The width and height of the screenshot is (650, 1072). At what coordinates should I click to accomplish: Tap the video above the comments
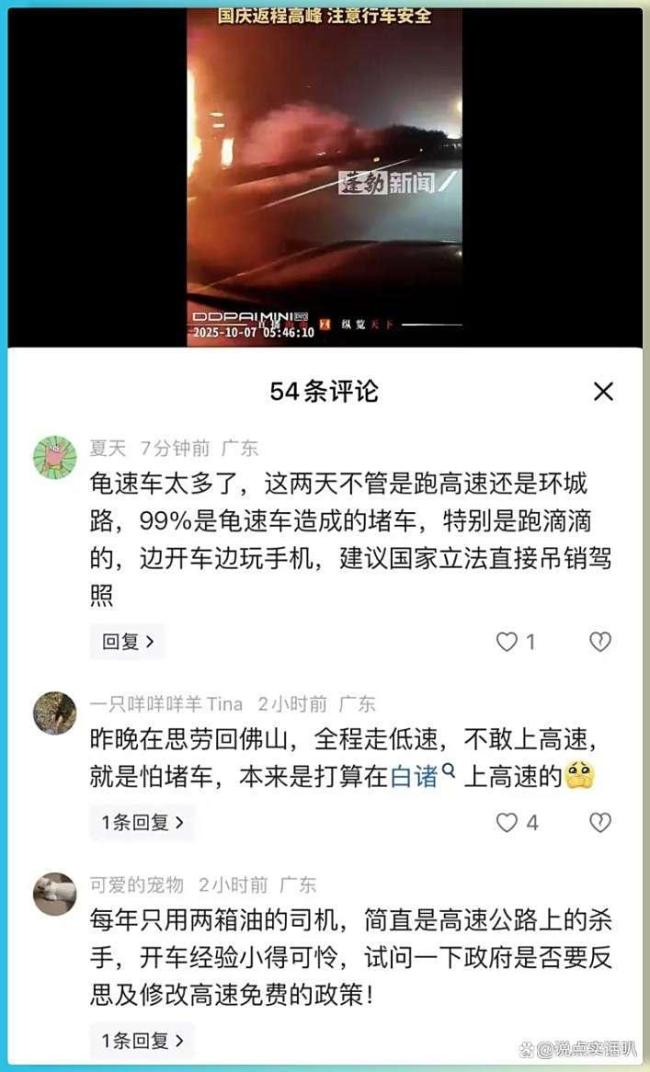point(325,175)
